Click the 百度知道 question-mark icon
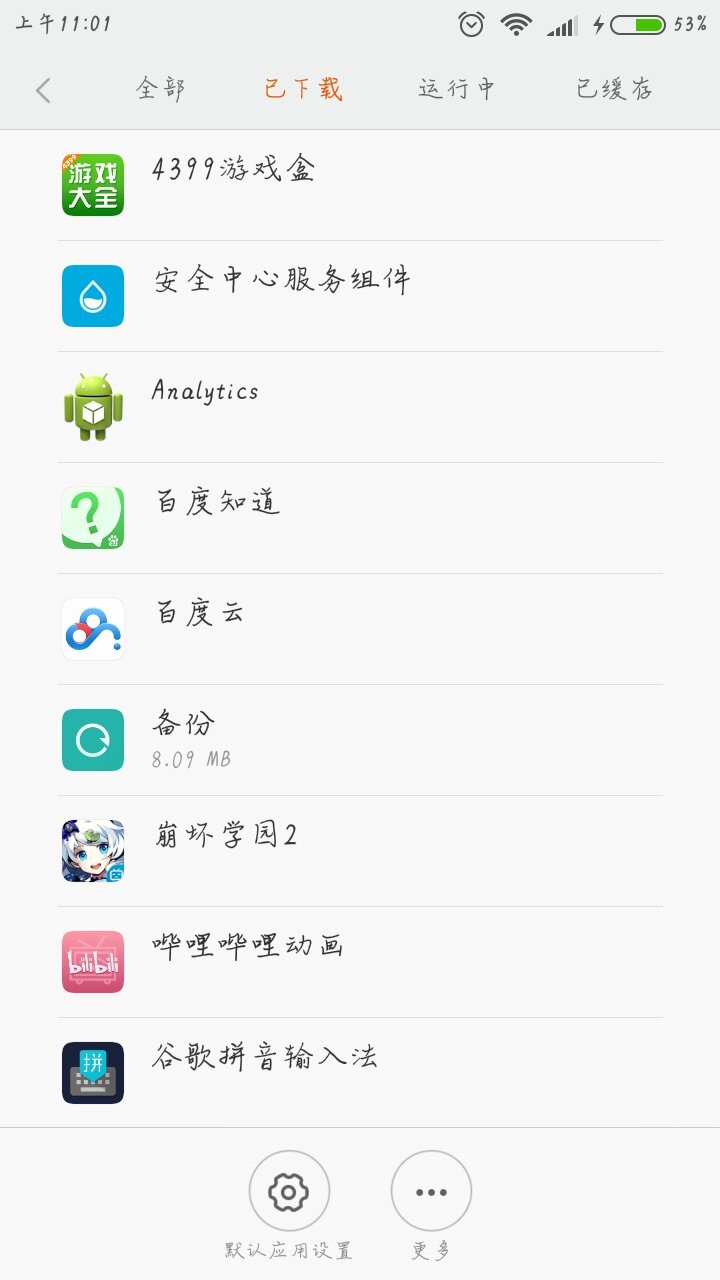This screenshot has height=1280, width=720. [x=93, y=518]
